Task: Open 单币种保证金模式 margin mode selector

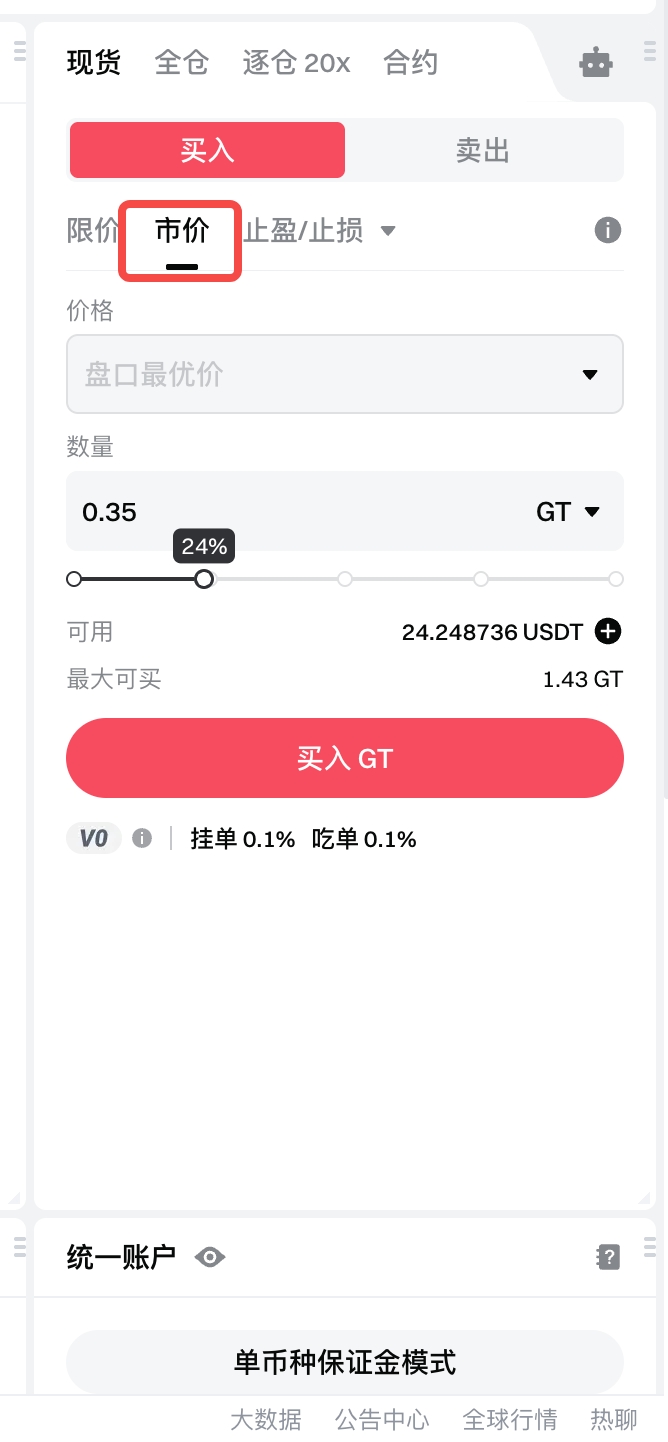Action: (345, 1362)
